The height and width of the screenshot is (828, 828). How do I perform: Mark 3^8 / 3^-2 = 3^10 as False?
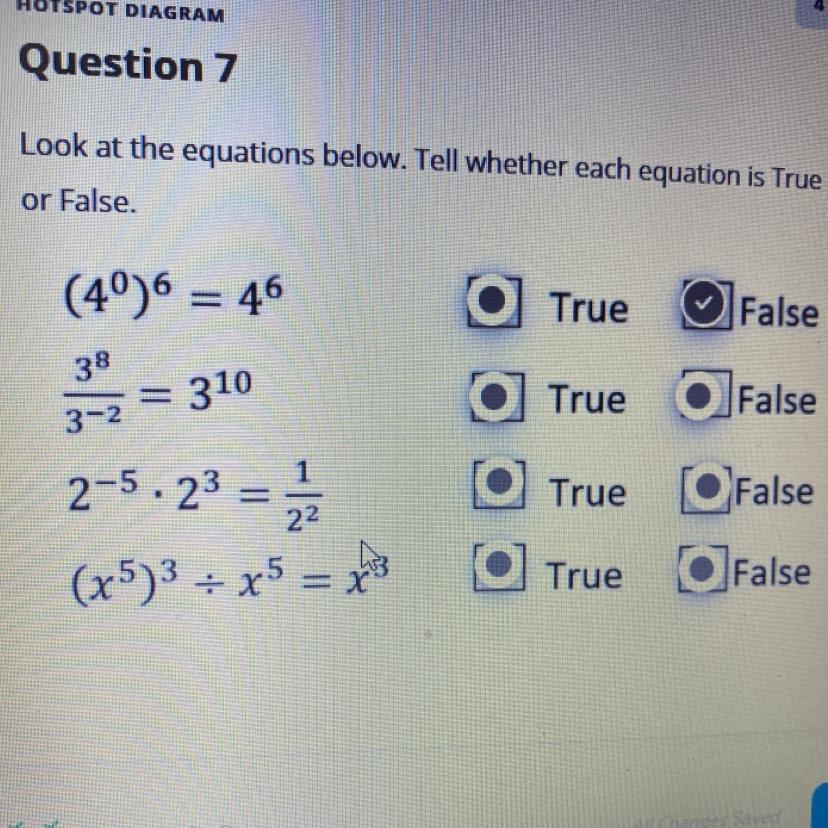pyautogui.click(x=704, y=394)
